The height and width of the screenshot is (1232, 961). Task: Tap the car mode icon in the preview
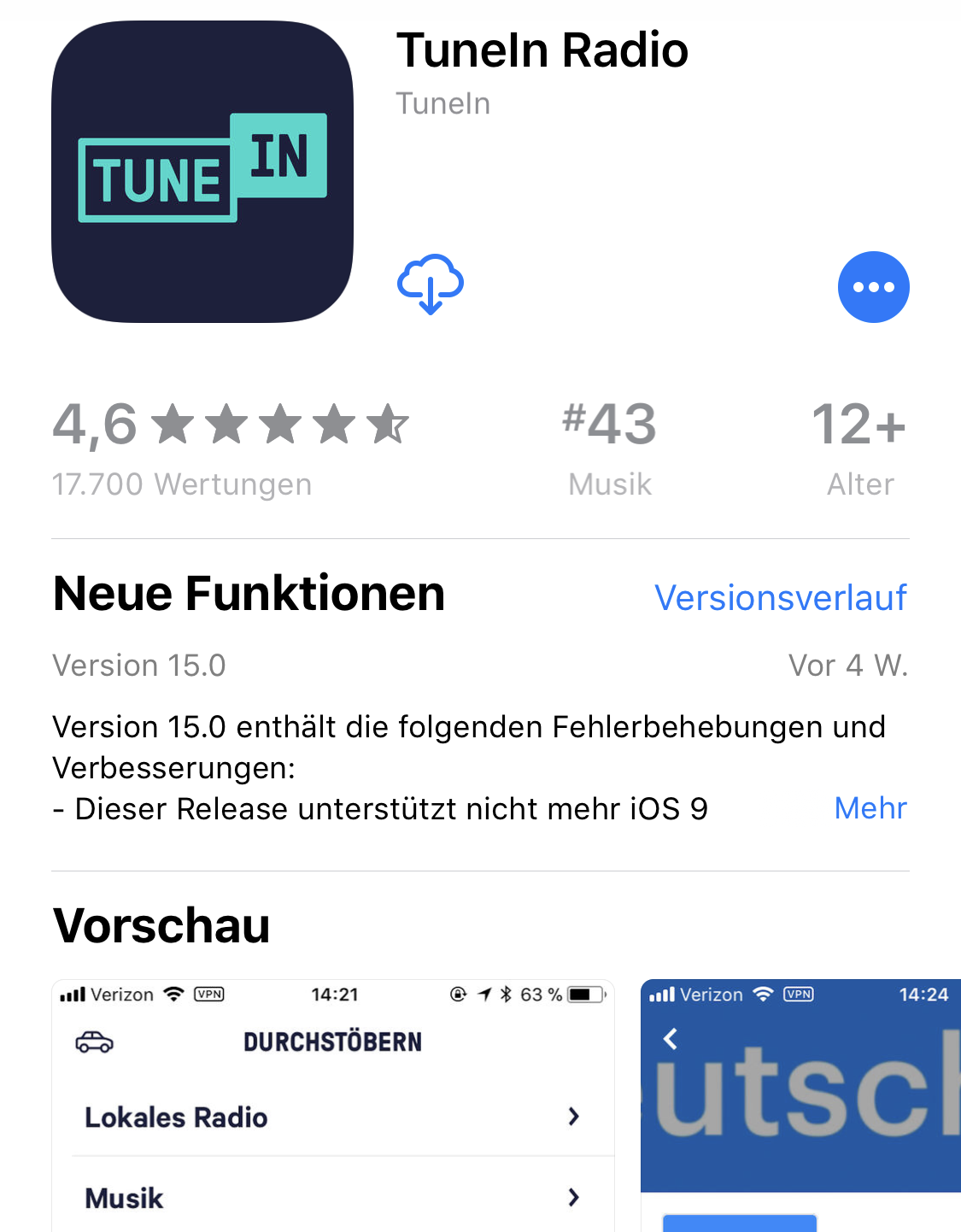click(x=95, y=1042)
